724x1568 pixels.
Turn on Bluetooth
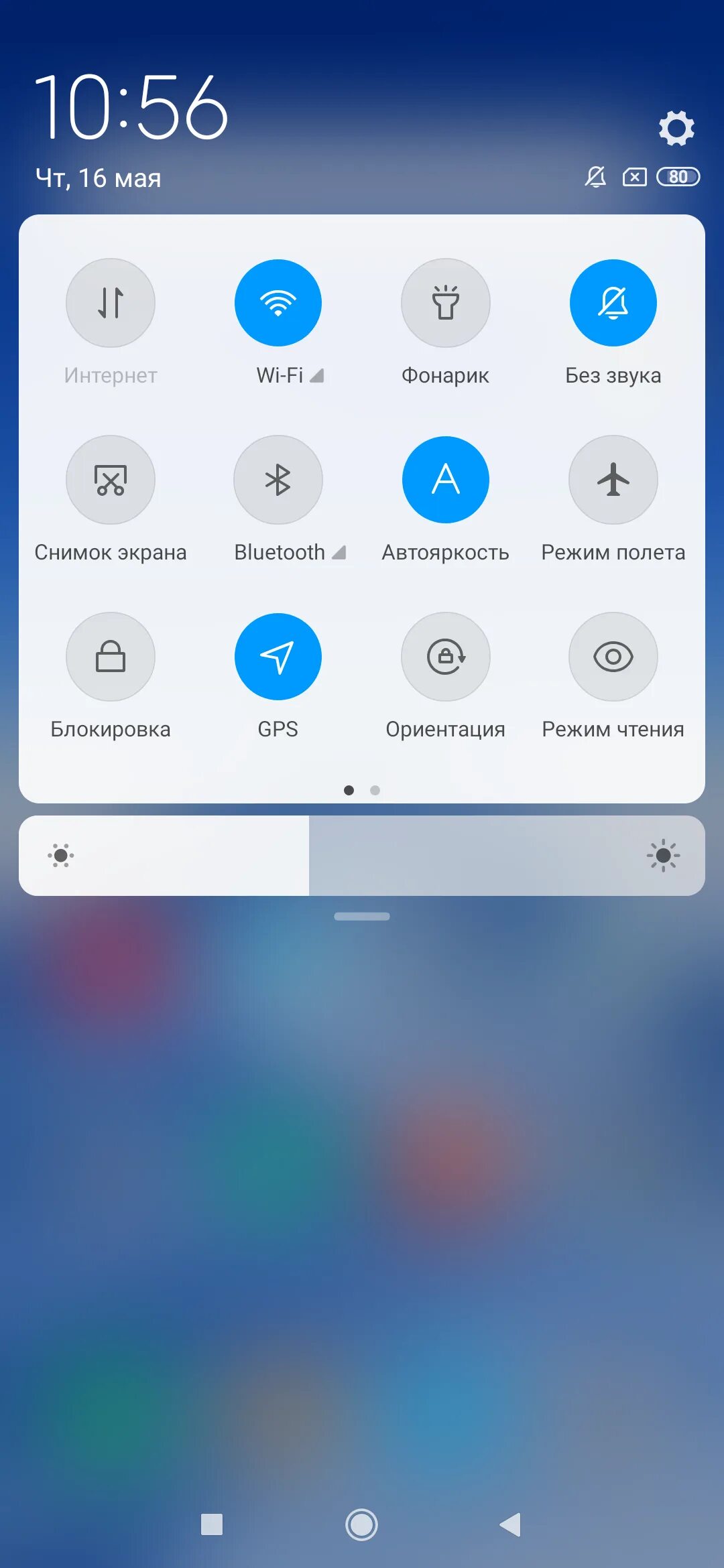(278, 480)
